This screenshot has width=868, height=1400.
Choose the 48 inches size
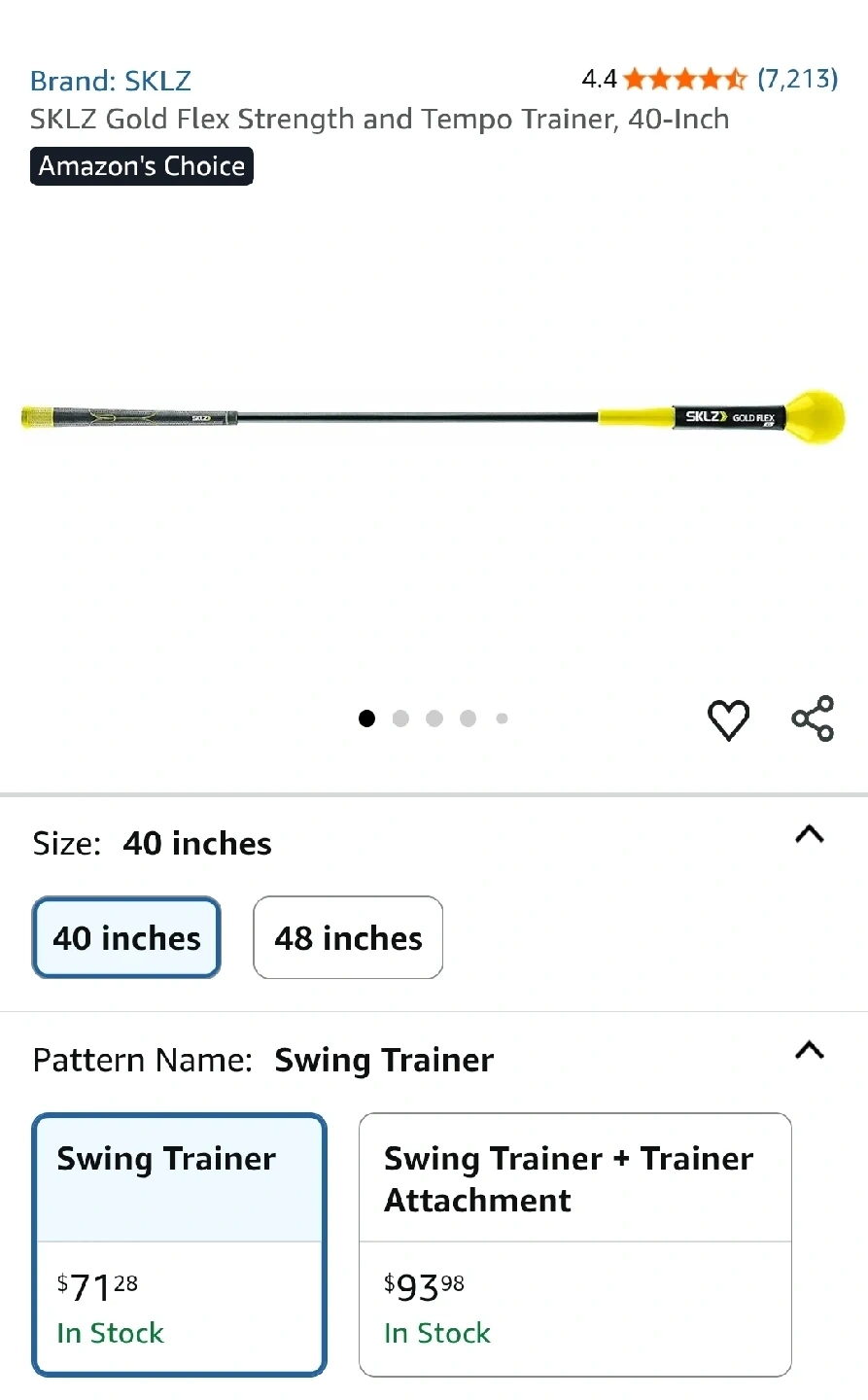348,938
